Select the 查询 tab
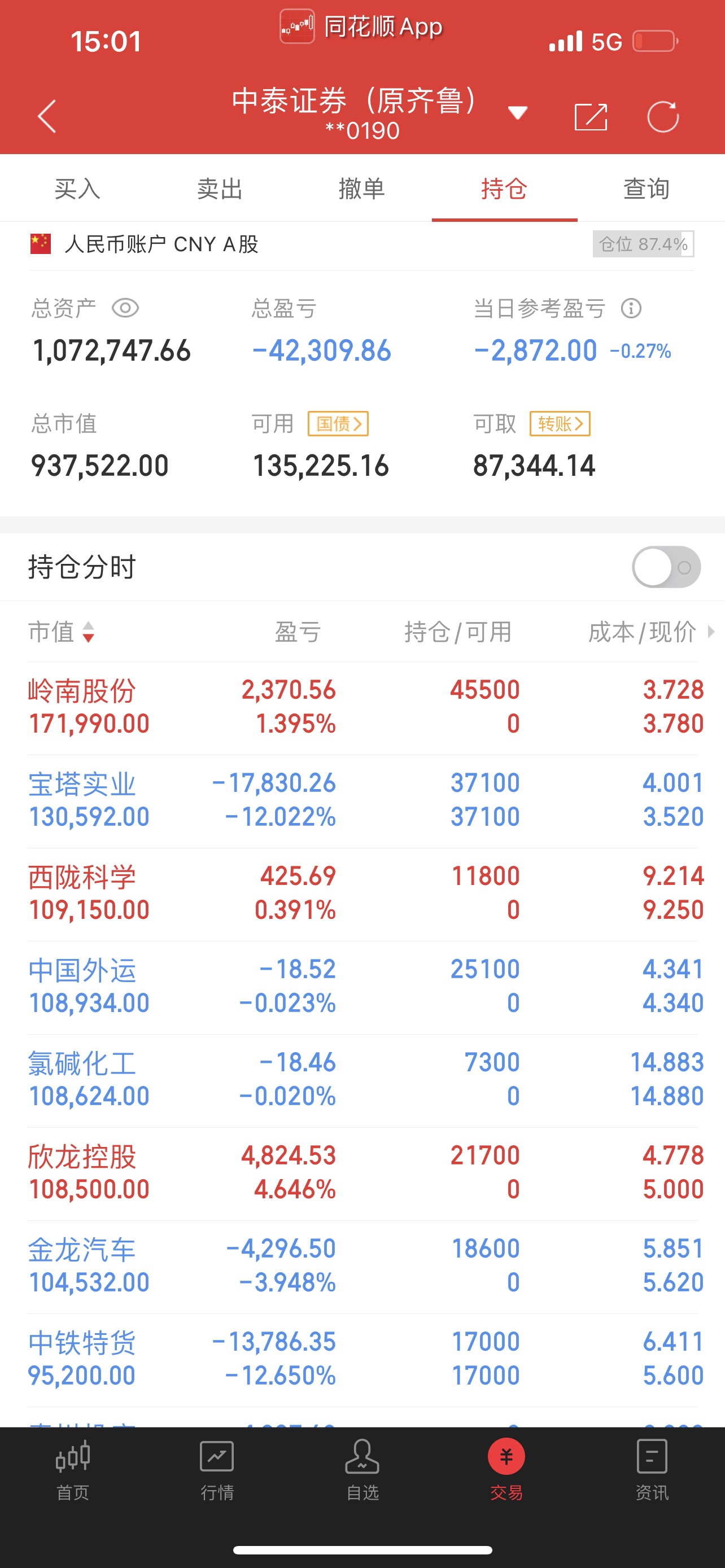 [x=647, y=189]
